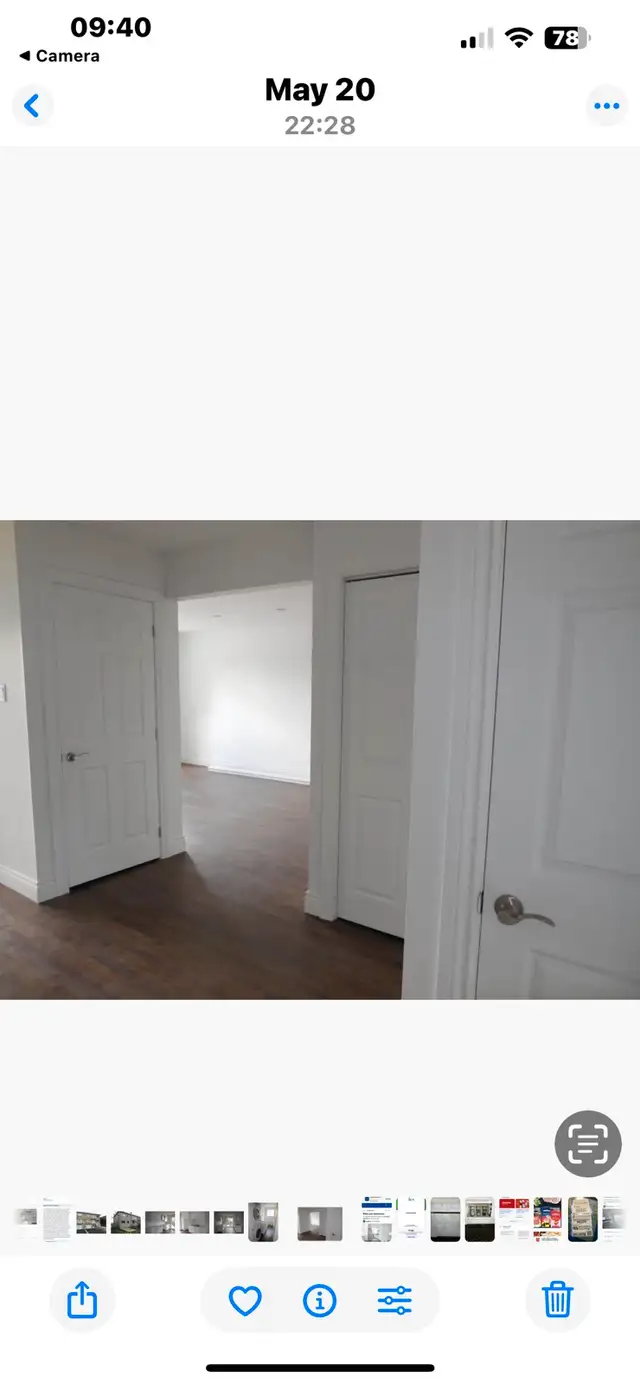This screenshot has height=1384, width=640.
Task: Open the last thumbnail in filmstrip
Action: point(614,1219)
